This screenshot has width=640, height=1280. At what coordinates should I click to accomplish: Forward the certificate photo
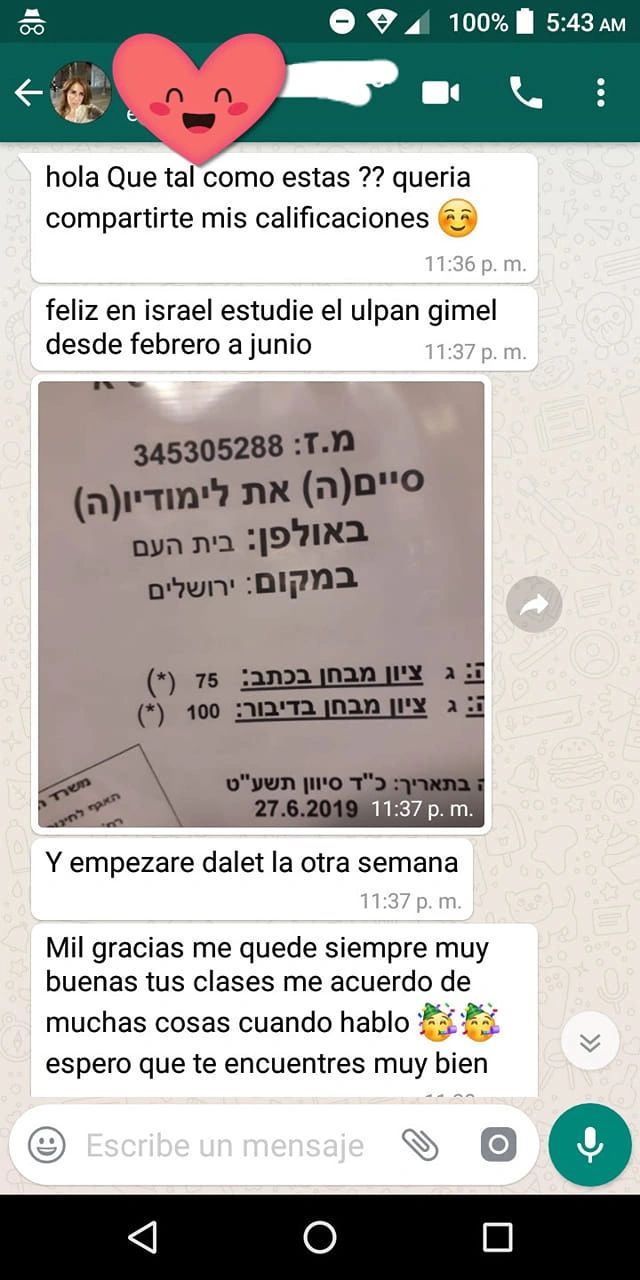[534, 604]
